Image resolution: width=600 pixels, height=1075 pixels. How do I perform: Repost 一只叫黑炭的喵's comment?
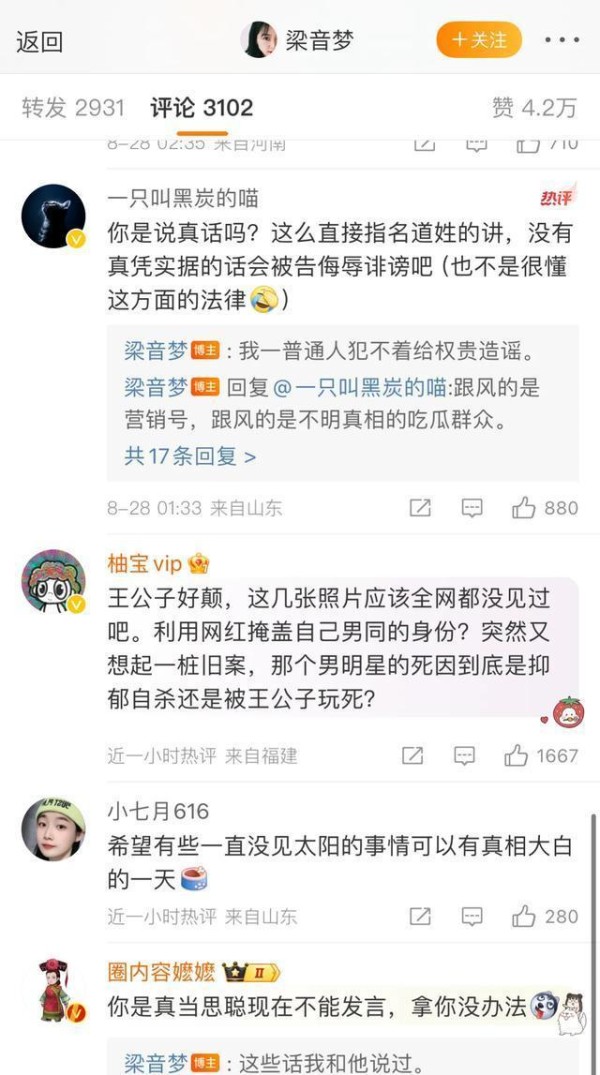coord(421,508)
